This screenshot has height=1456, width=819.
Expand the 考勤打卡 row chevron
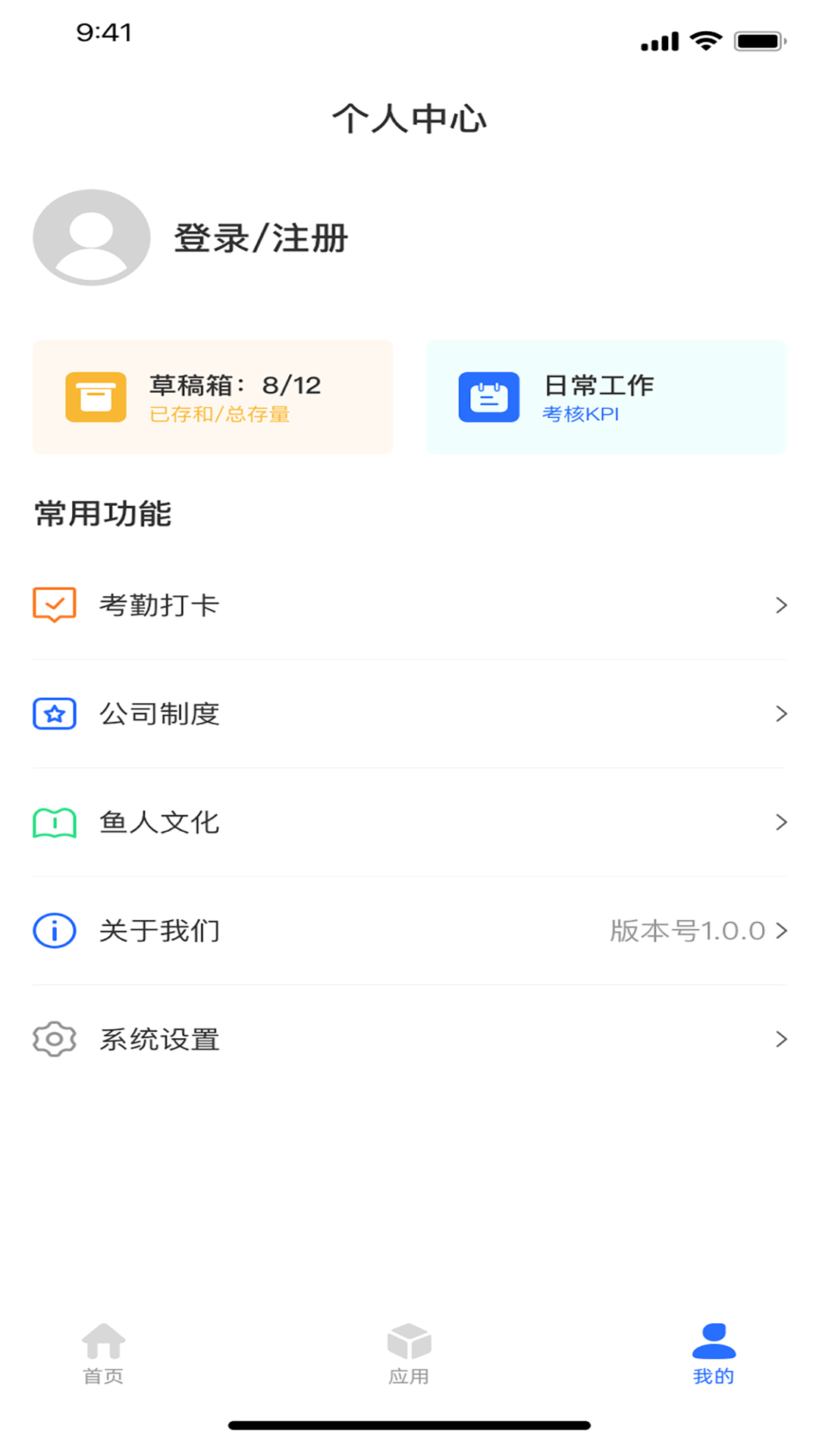(781, 605)
